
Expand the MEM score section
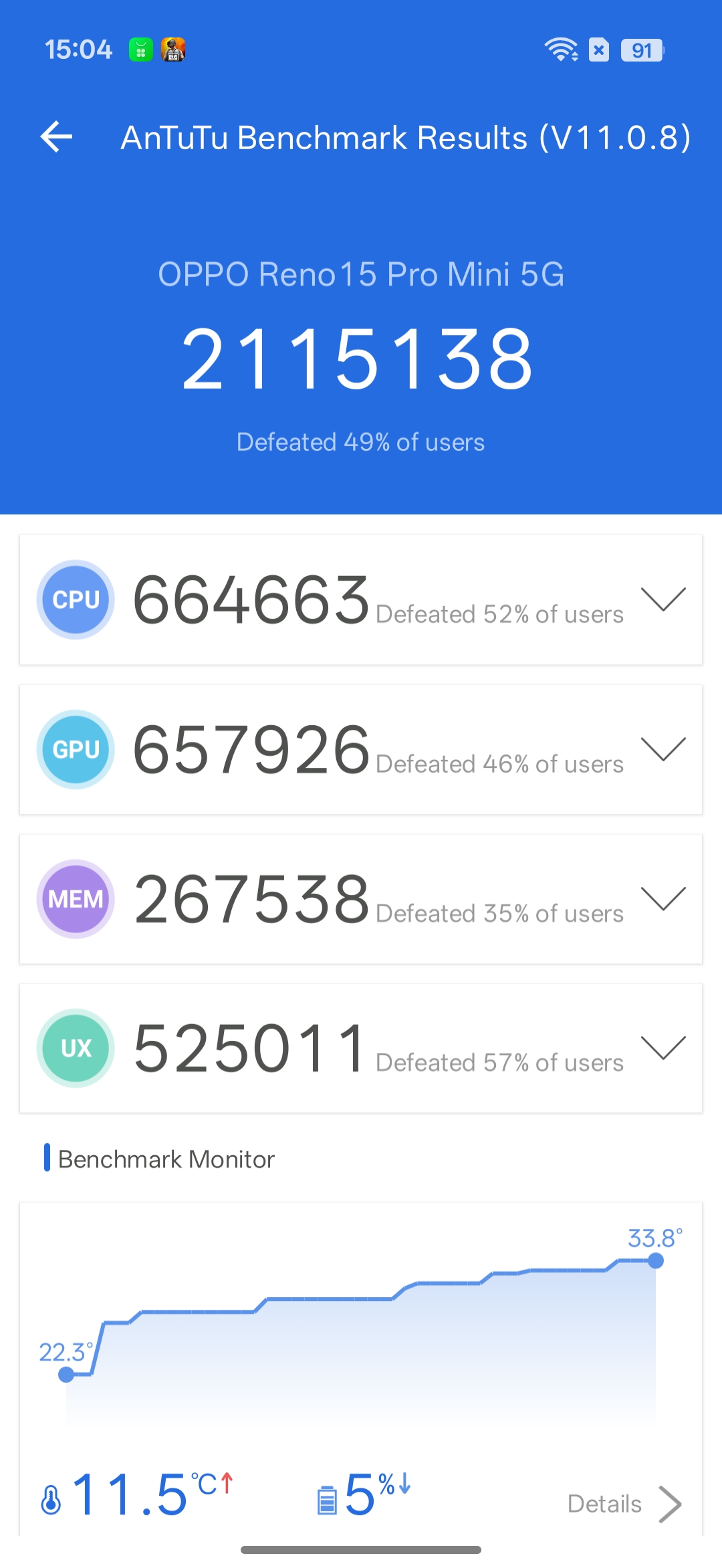point(663,898)
